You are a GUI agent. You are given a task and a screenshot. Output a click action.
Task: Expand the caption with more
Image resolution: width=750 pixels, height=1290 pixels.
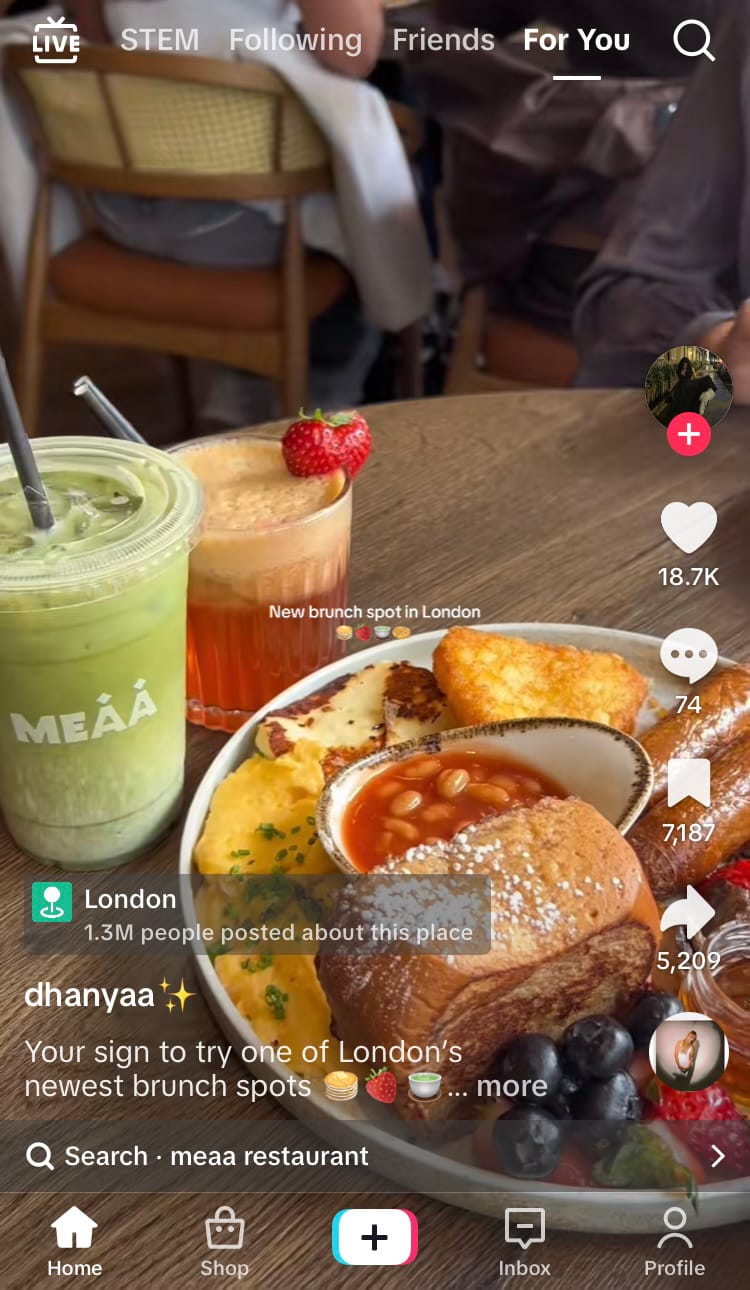point(511,1086)
